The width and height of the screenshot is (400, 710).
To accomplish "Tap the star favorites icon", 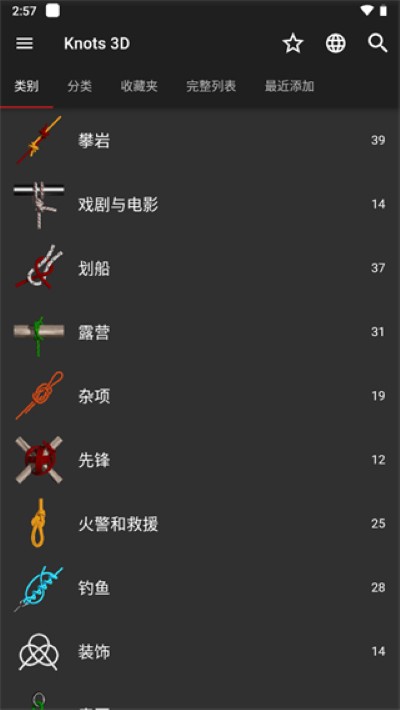I will pos(293,43).
